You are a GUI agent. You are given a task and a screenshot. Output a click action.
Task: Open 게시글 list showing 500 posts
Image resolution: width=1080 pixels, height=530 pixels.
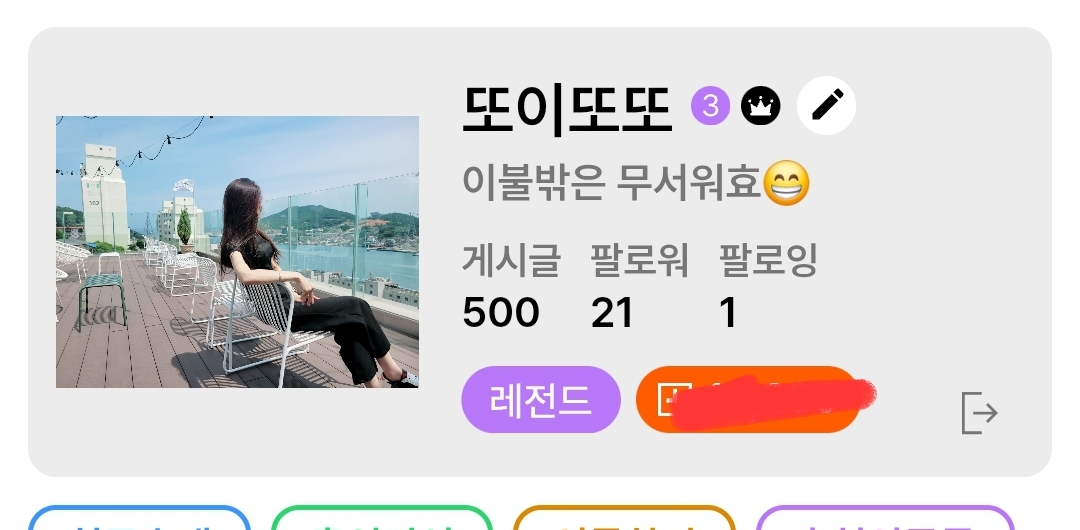tap(510, 287)
